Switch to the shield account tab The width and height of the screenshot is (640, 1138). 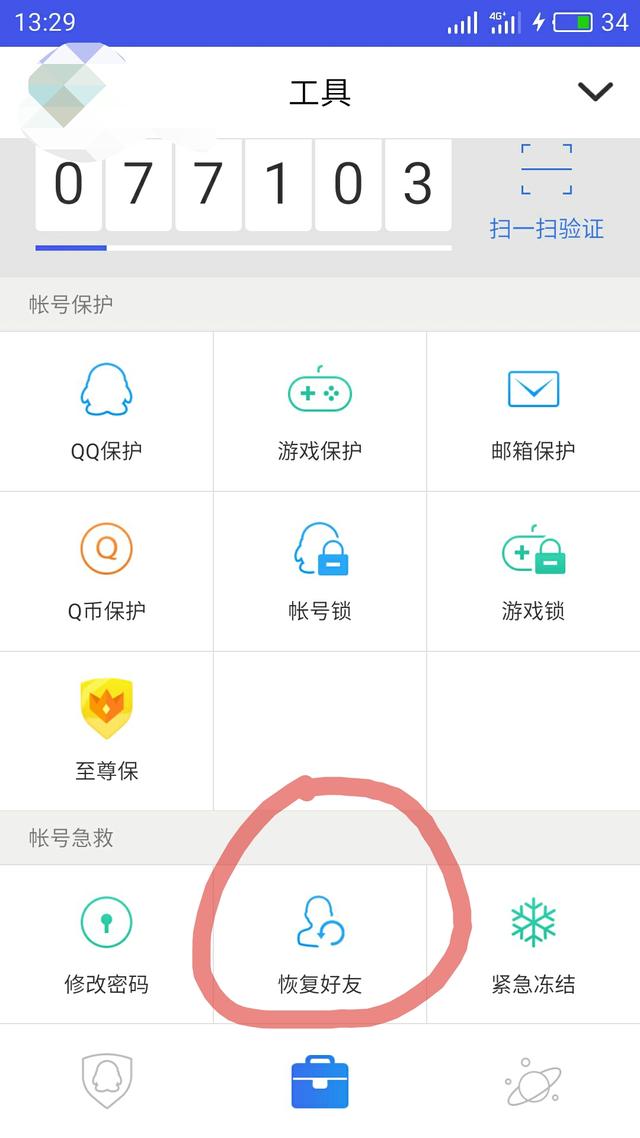[107, 1081]
